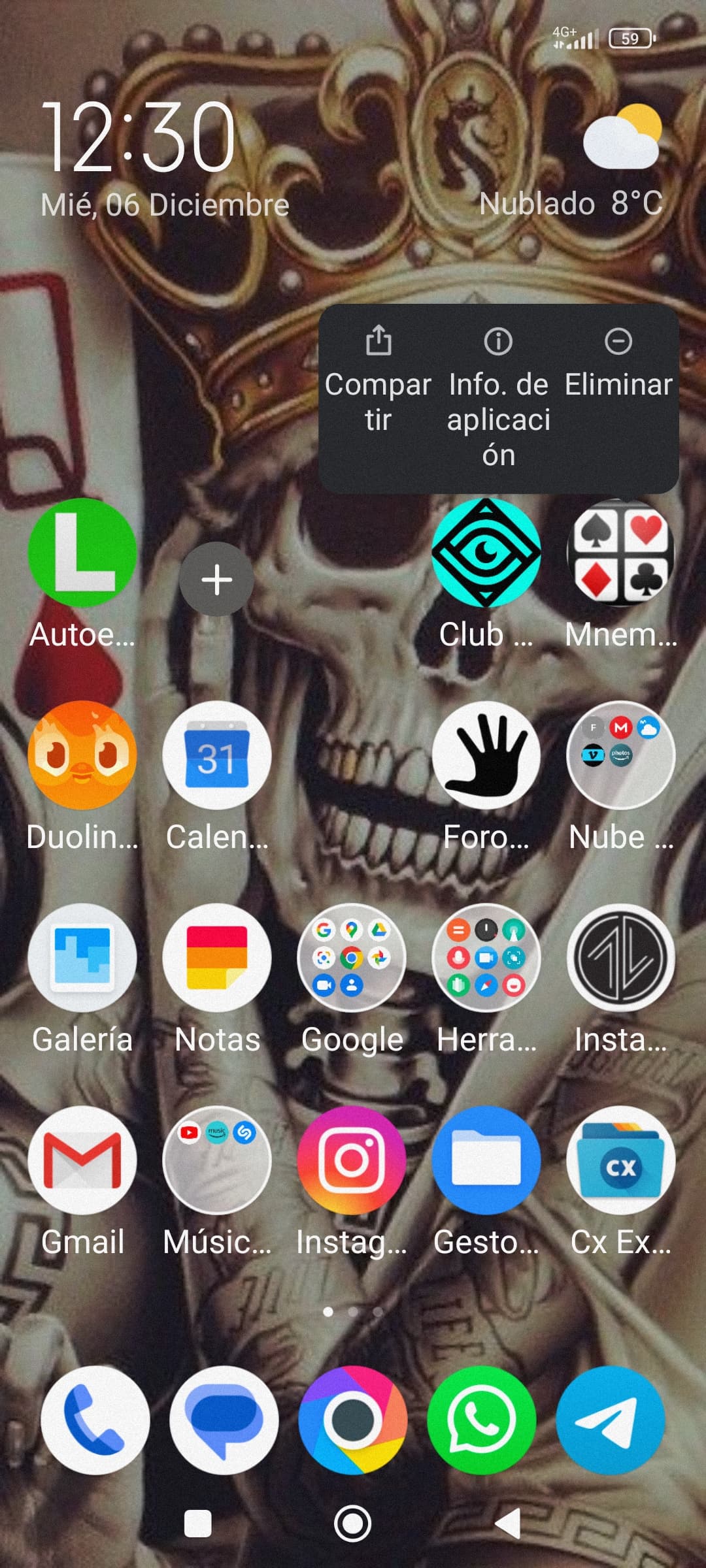
Task: Launch the Mnem... card suits app
Action: pyautogui.click(x=620, y=553)
